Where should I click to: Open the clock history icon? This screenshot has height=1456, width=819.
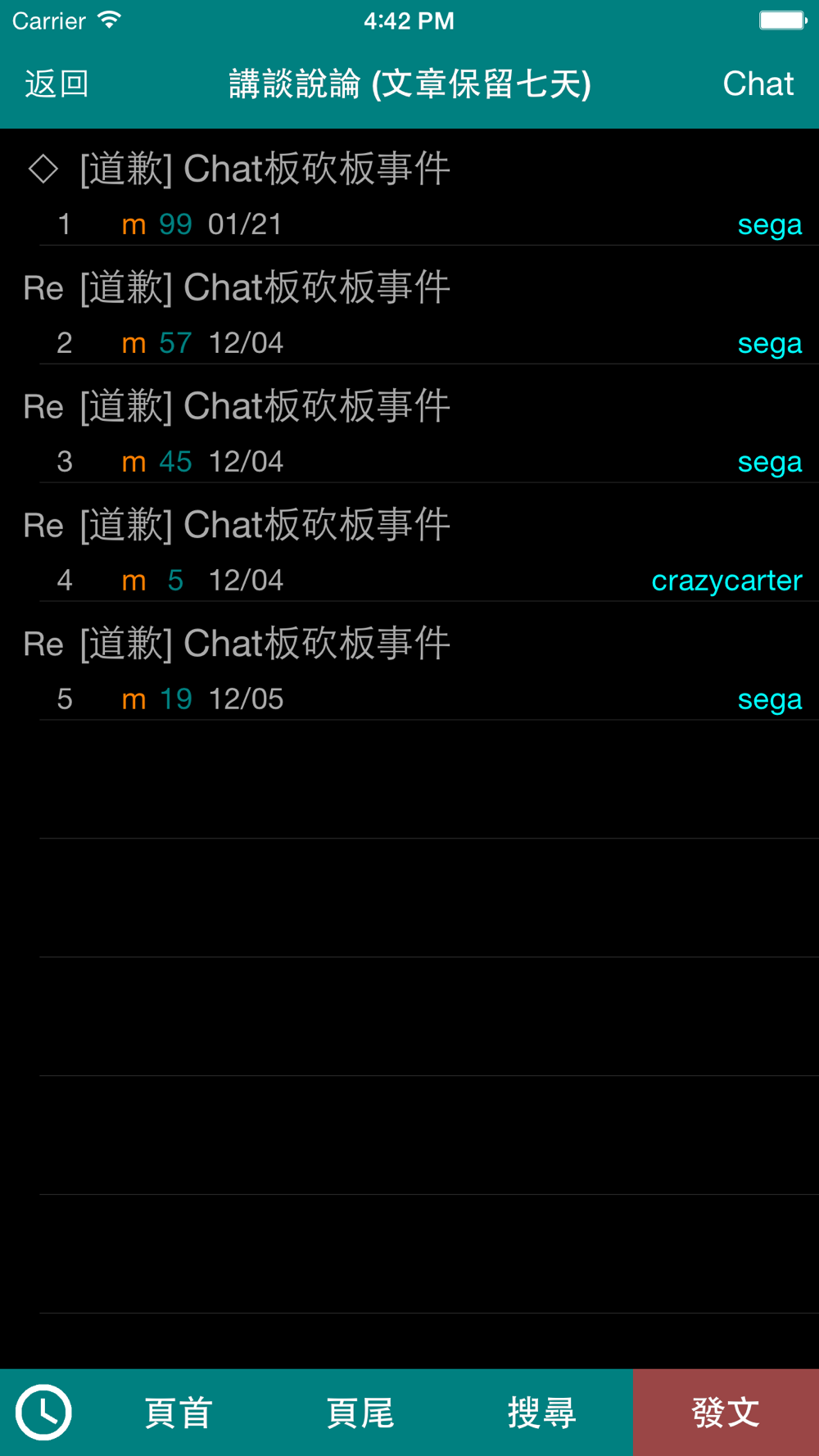43,1413
